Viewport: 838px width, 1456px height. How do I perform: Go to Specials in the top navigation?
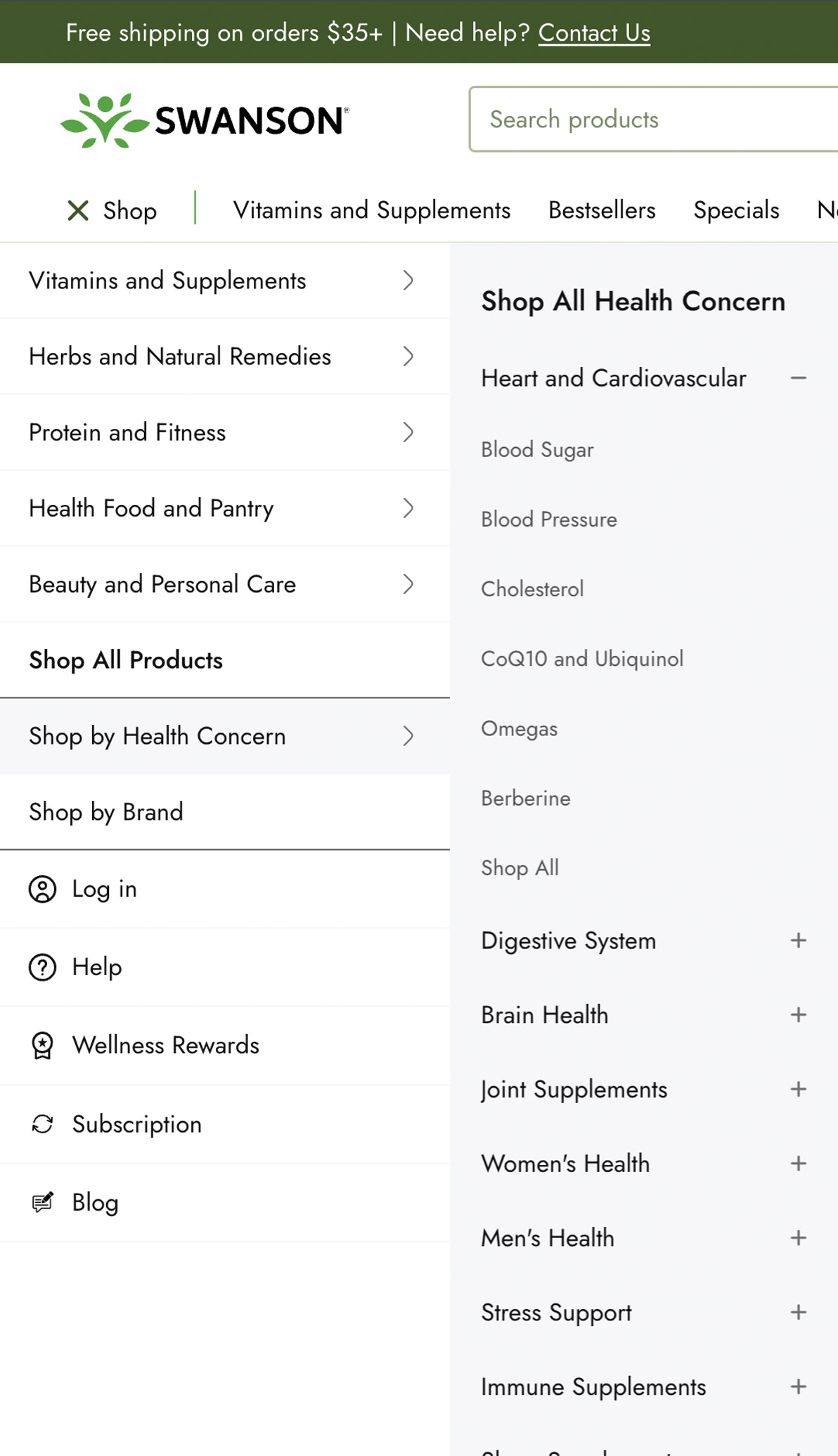(736, 210)
